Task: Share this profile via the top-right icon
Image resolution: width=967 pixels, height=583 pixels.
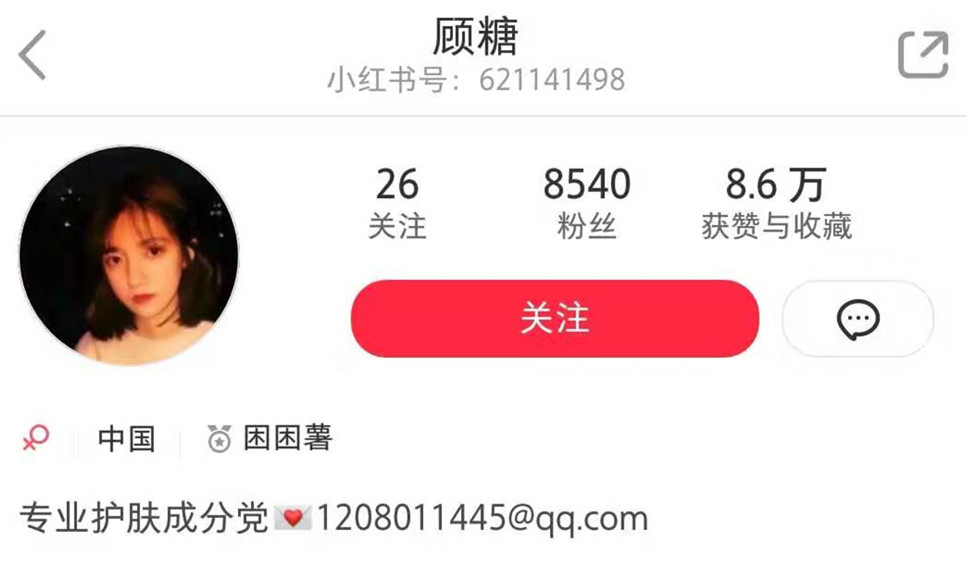Action: point(922,55)
